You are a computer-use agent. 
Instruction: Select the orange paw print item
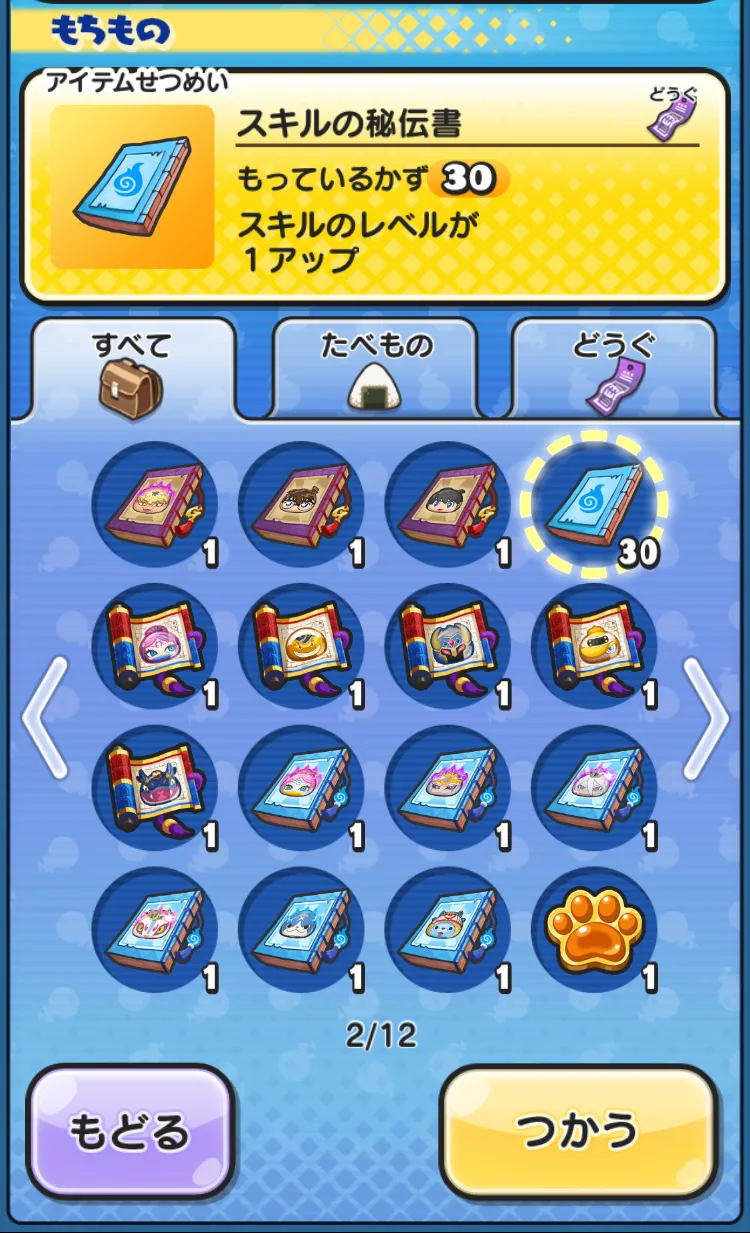point(595,930)
